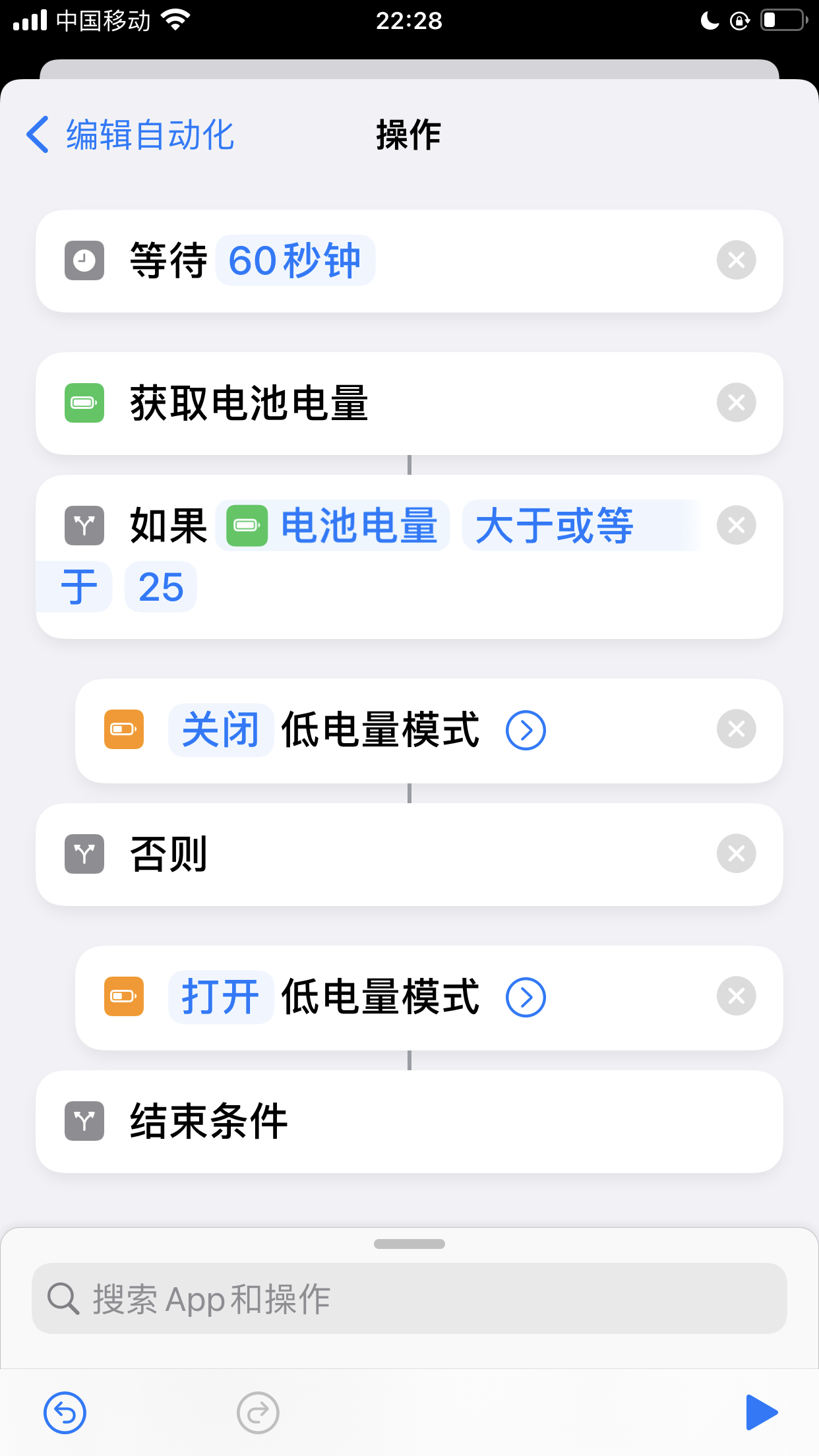This screenshot has height=1456, width=819.
Task: Run the automation with play button
Action: (761, 1412)
